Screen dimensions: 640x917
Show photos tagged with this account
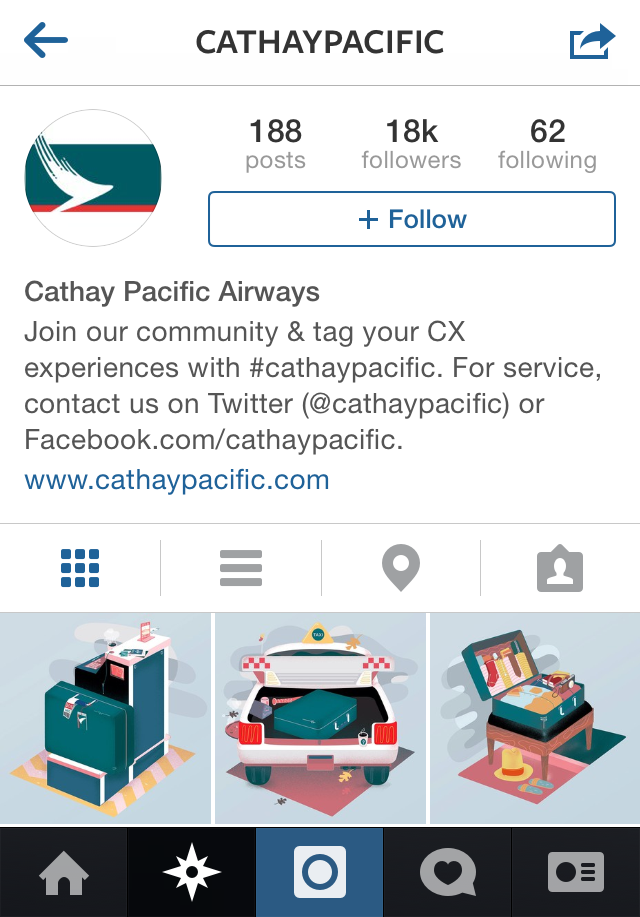560,568
